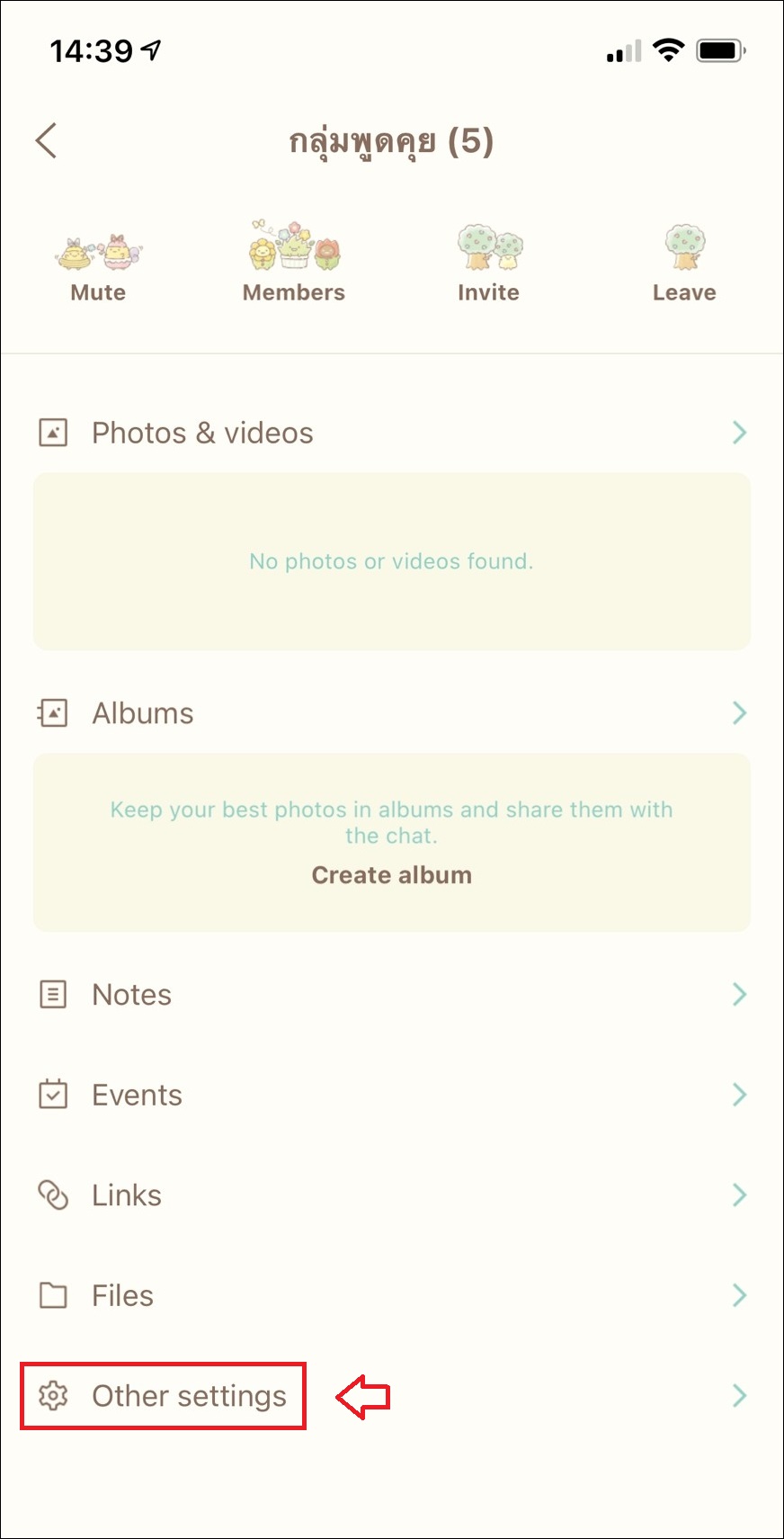Tap Create album
Image resolution: width=784 pixels, height=1539 pixels.
392,875
